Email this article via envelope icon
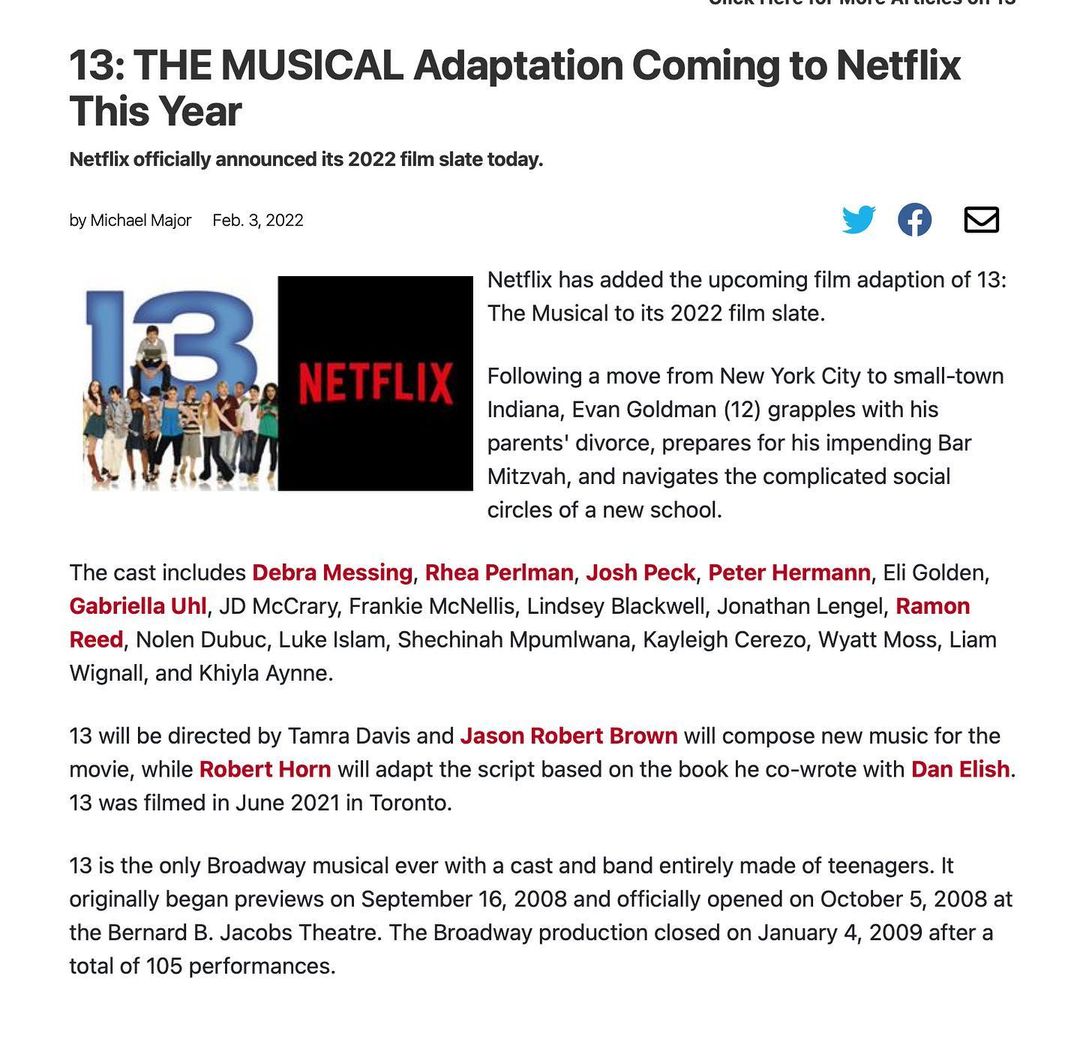 [x=981, y=220]
